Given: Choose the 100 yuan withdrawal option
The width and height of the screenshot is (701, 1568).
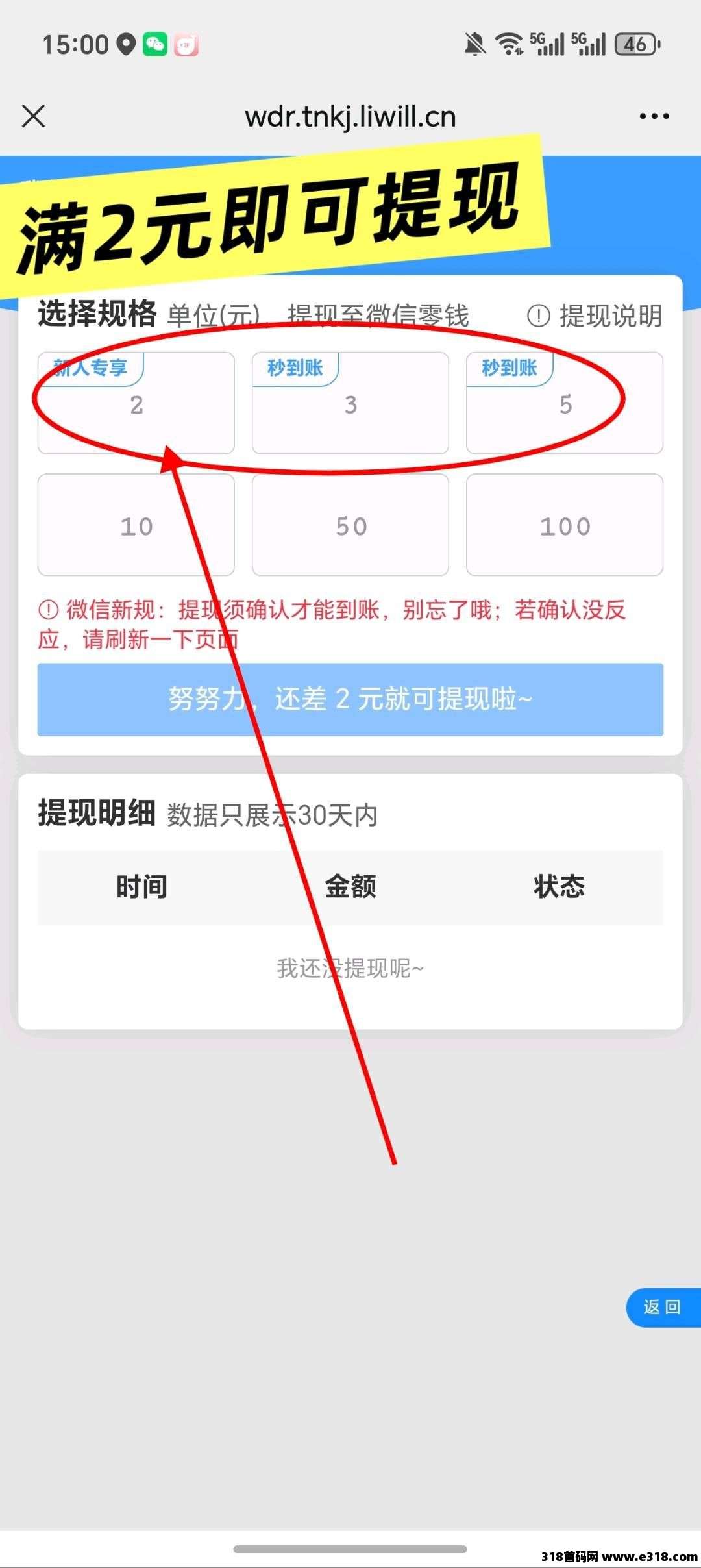Looking at the screenshot, I should point(565,525).
